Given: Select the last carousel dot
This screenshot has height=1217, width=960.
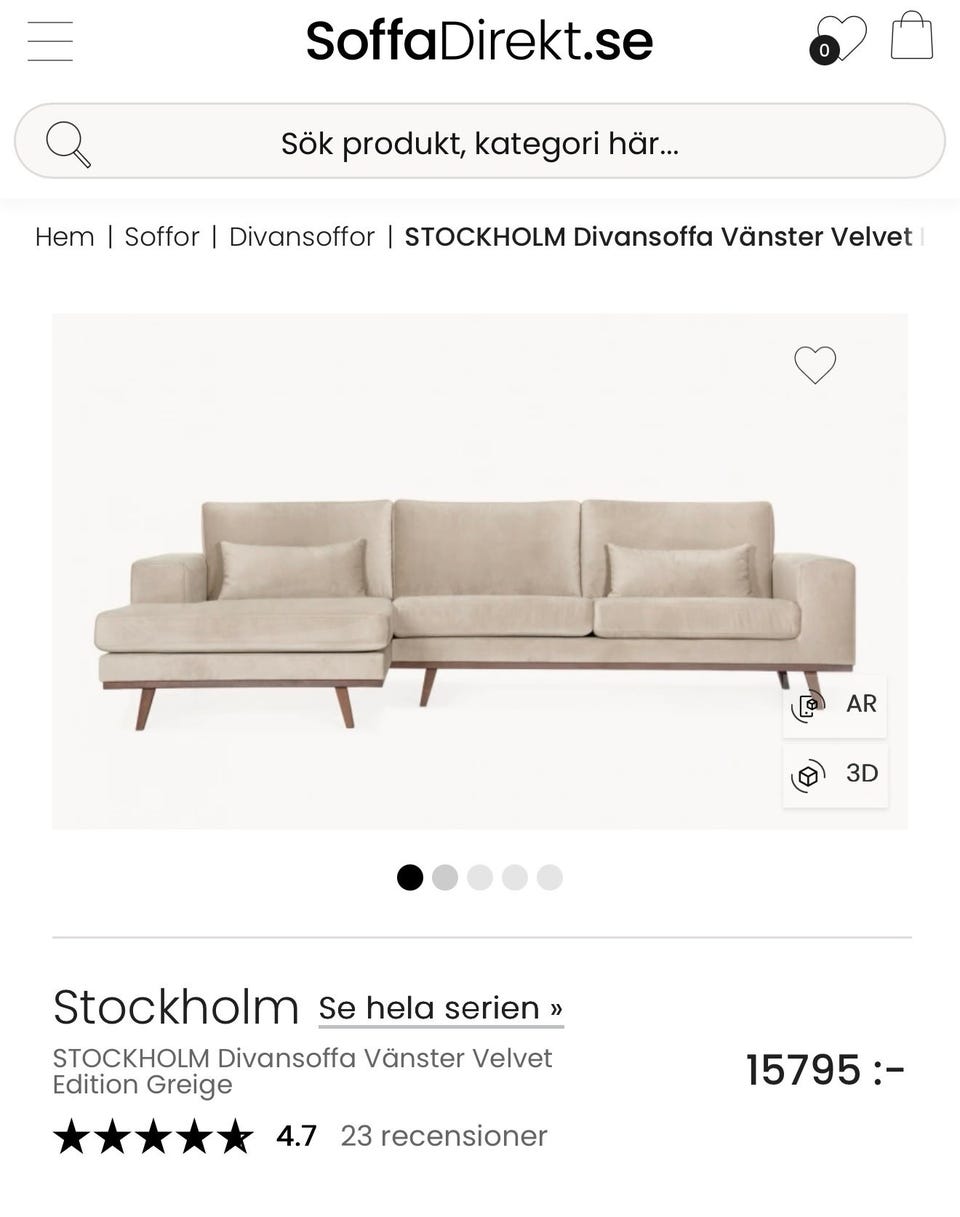Looking at the screenshot, I should tap(549, 877).
